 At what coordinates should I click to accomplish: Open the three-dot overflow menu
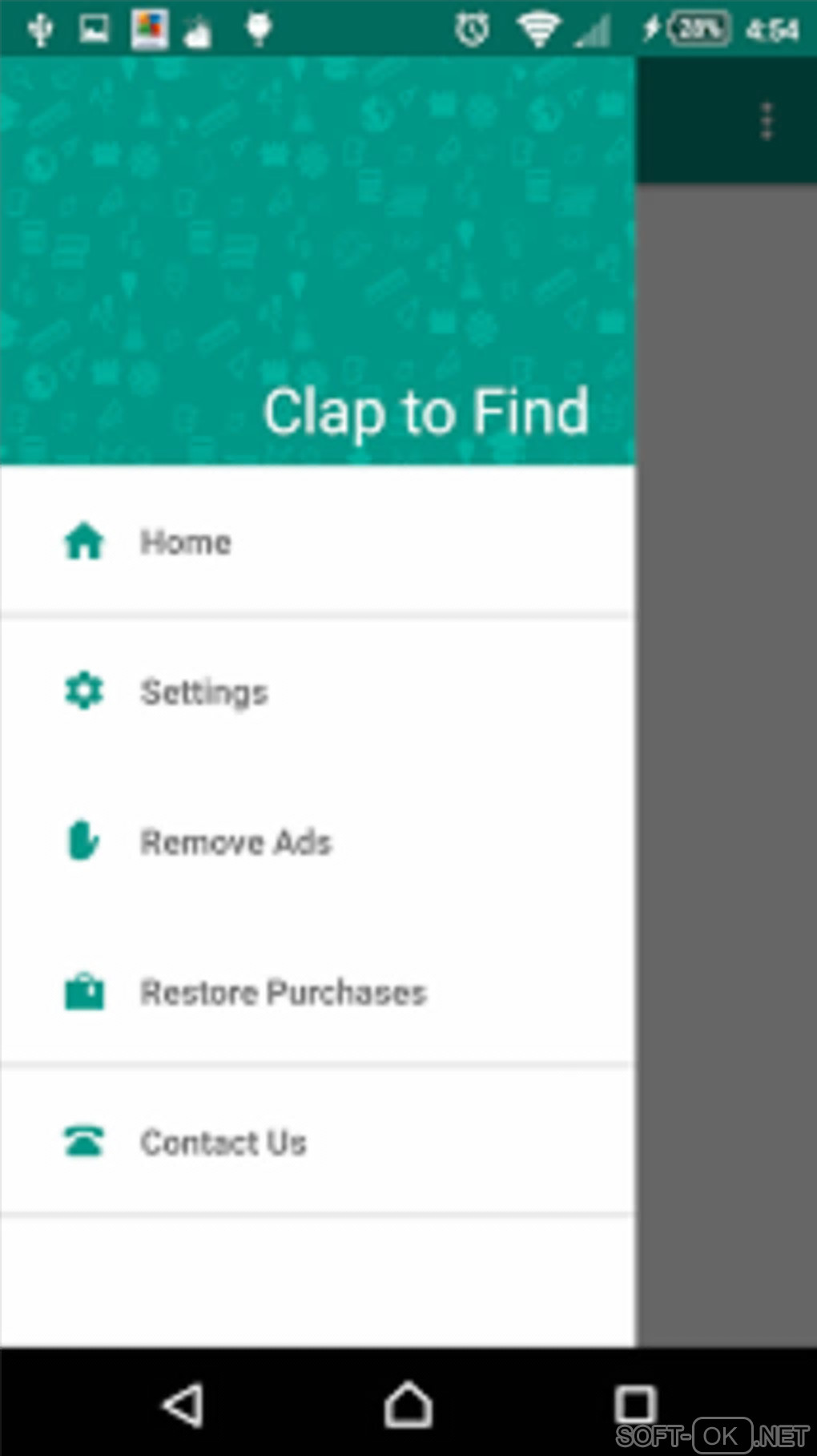pyautogui.click(x=767, y=122)
